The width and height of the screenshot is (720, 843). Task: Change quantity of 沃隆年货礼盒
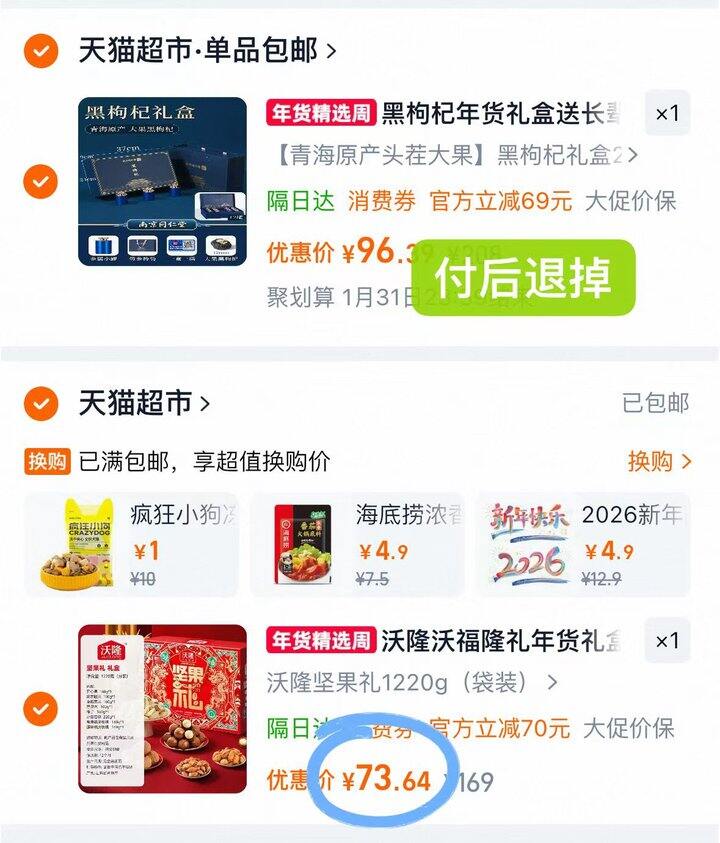coord(667,641)
